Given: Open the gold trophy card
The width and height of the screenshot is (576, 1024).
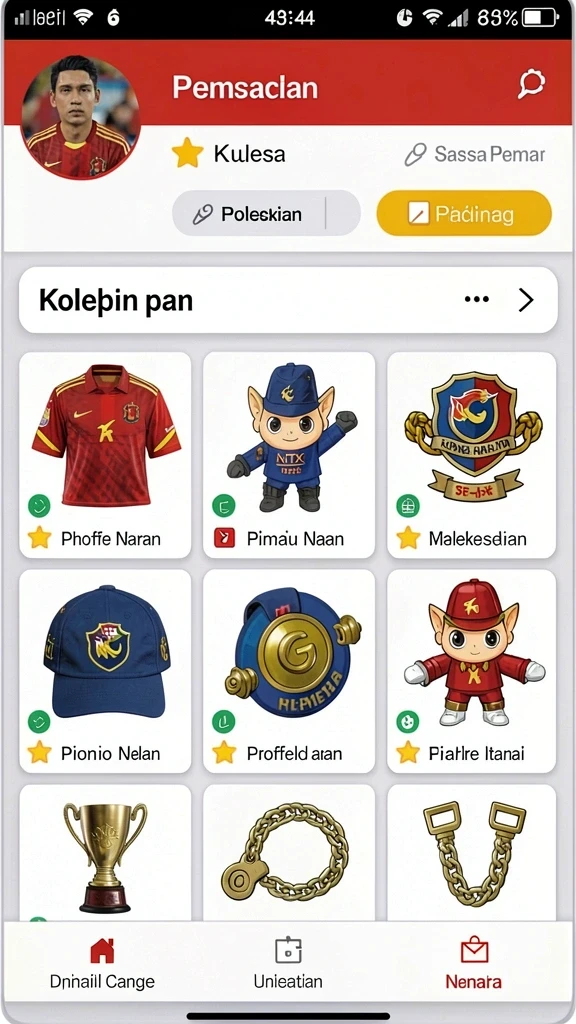Looking at the screenshot, I should [x=105, y=853].
